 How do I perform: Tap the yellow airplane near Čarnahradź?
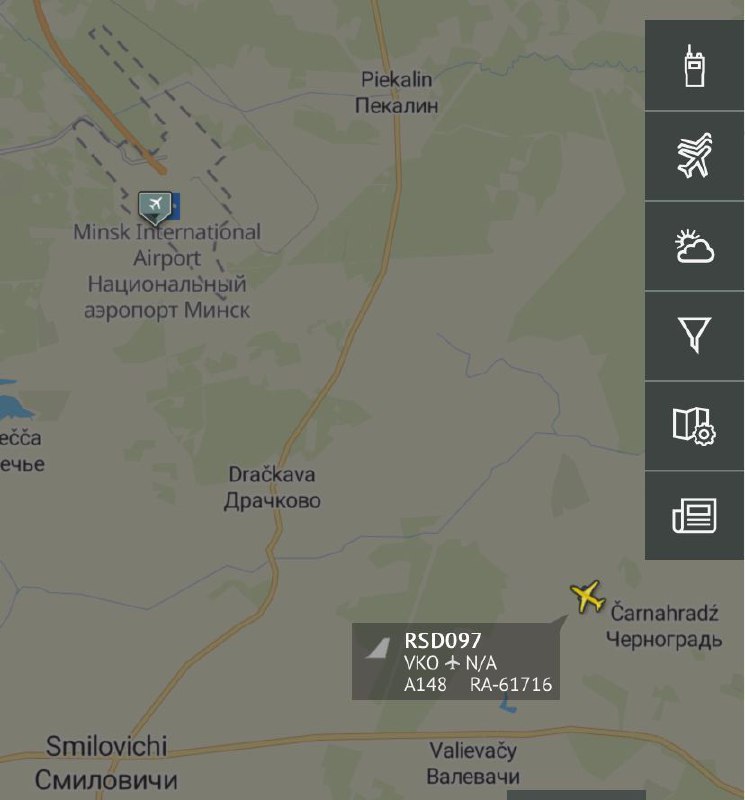[x=588, y=597]
